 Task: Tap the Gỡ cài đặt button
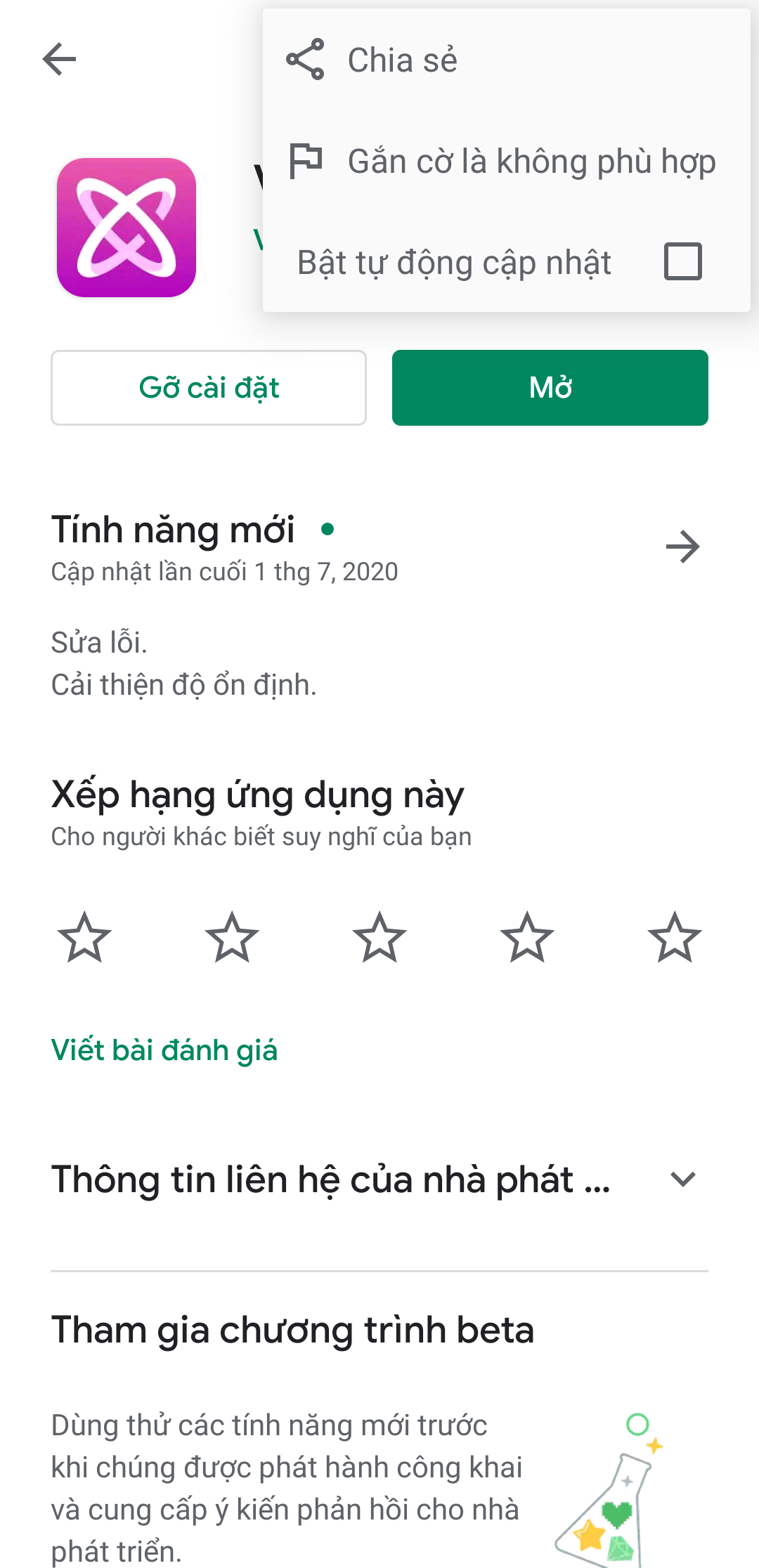(209, 388)
